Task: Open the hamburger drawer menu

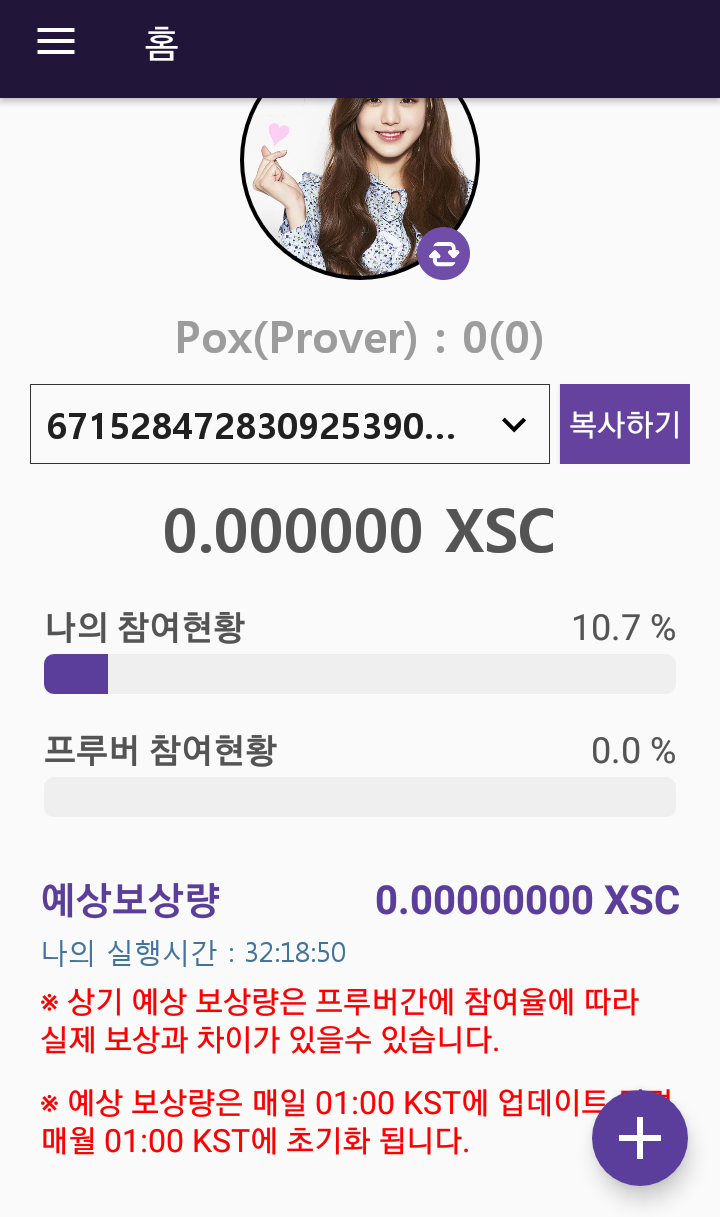Action: [56, 41]
